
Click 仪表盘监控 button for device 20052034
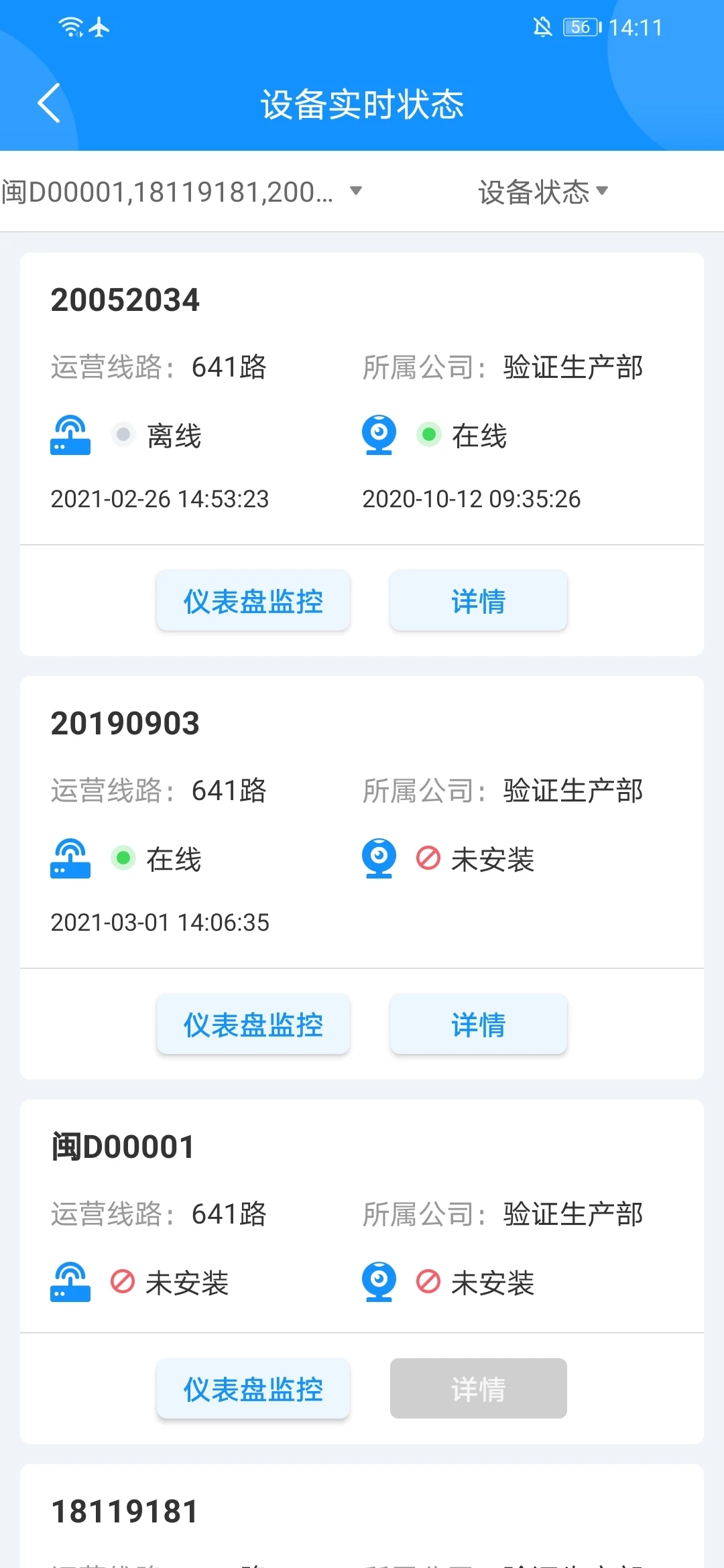tap(253, 601)
